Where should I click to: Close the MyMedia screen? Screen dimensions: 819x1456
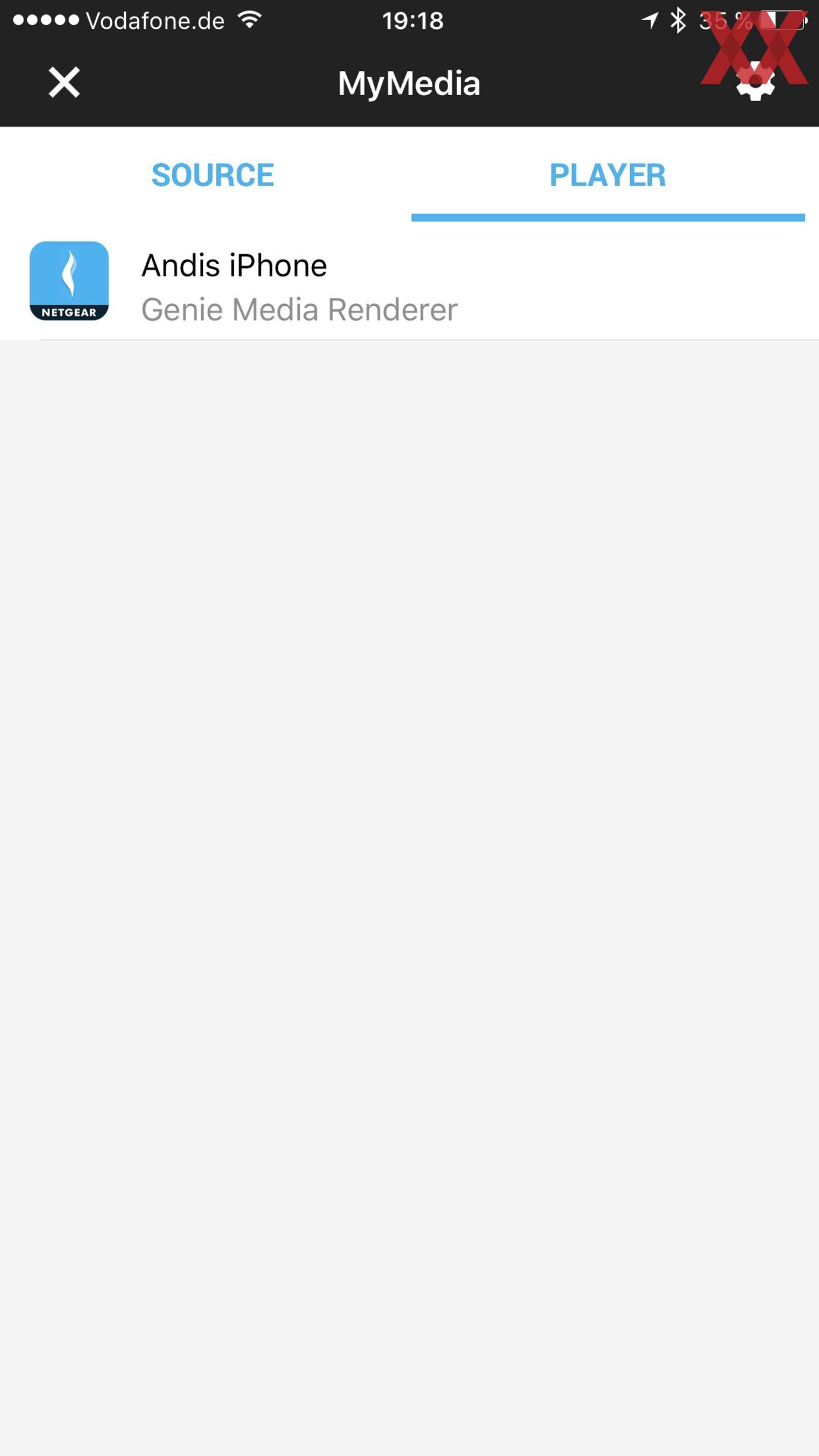point(64,82)
